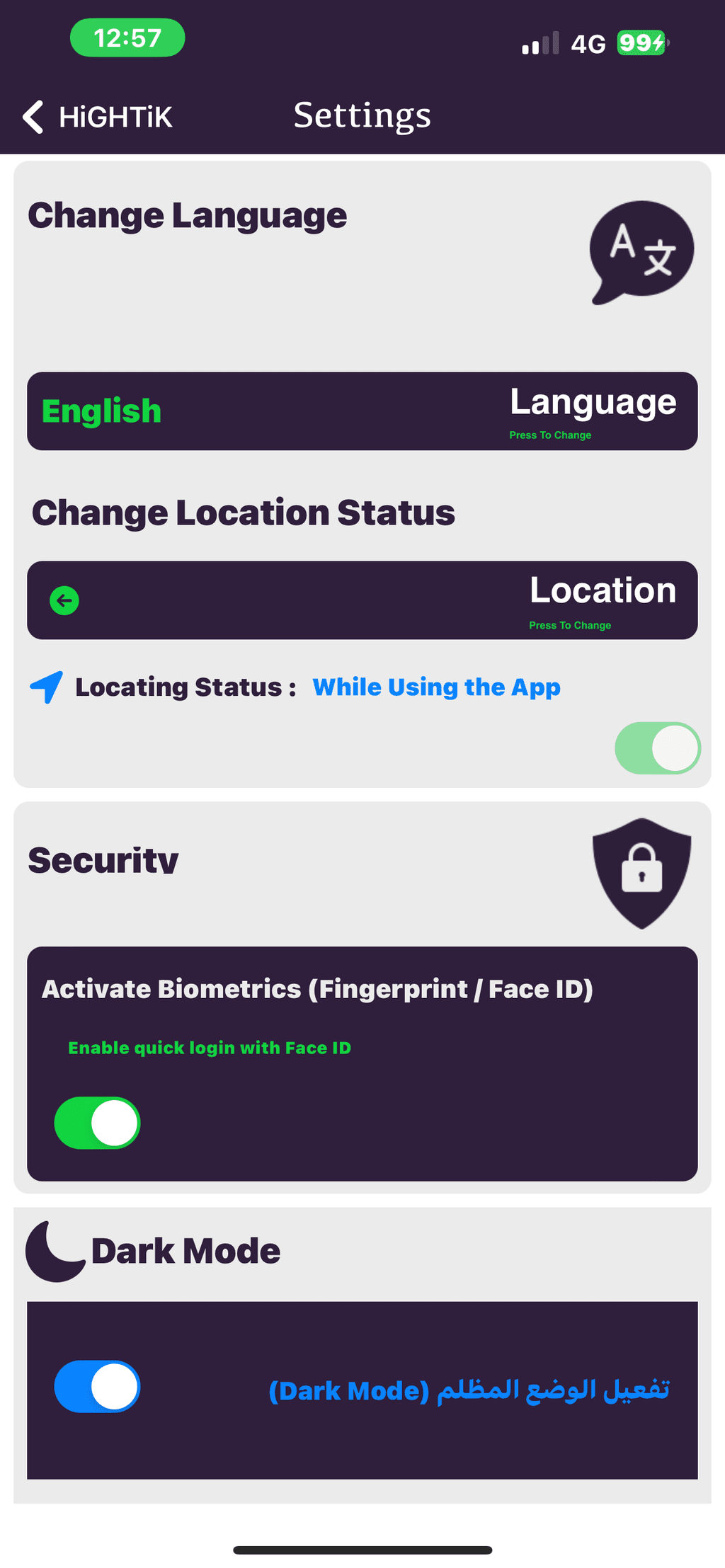
Task: Disable the biometrics Face ID switch
Action: tap(97, 1123)
